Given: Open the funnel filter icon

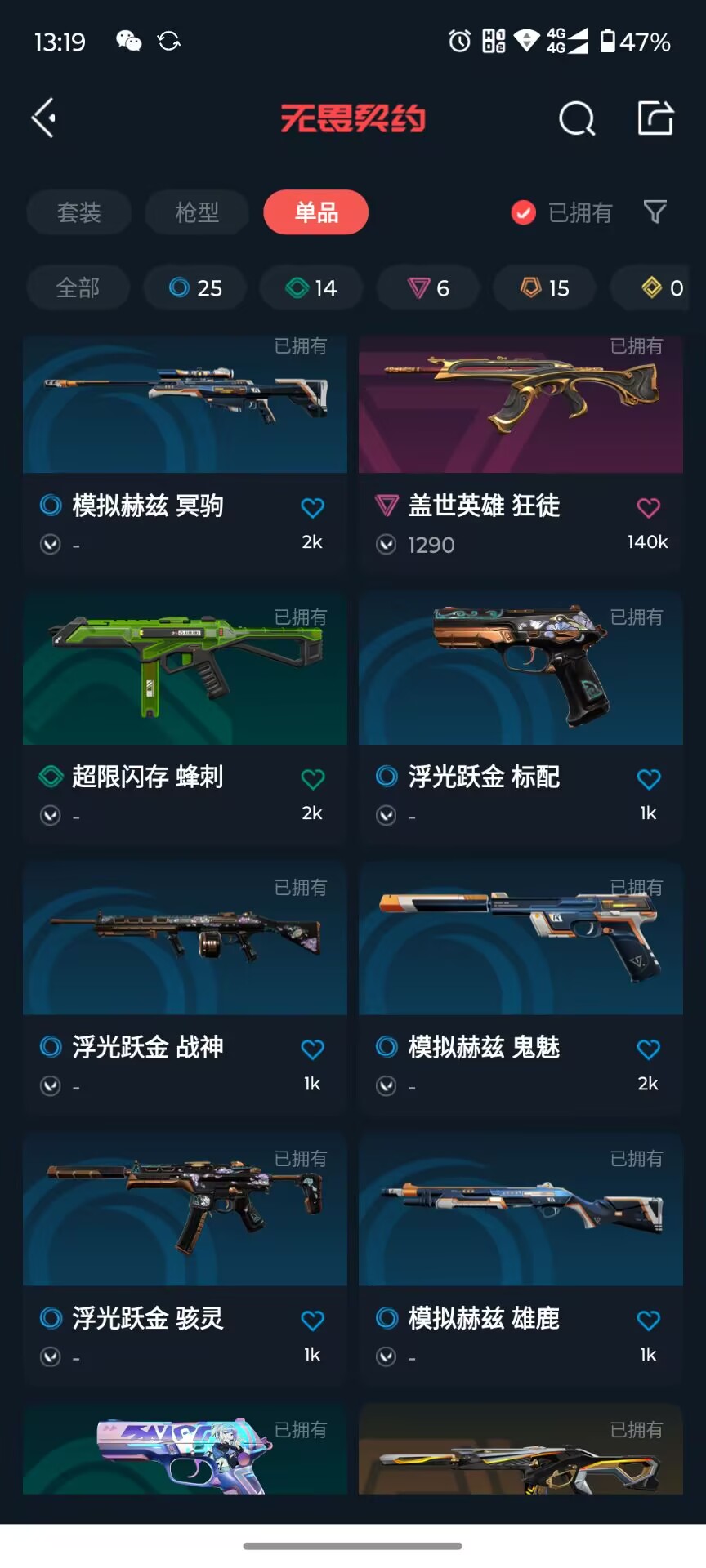Looking at the screenshot, I should (x=655, y=212).
